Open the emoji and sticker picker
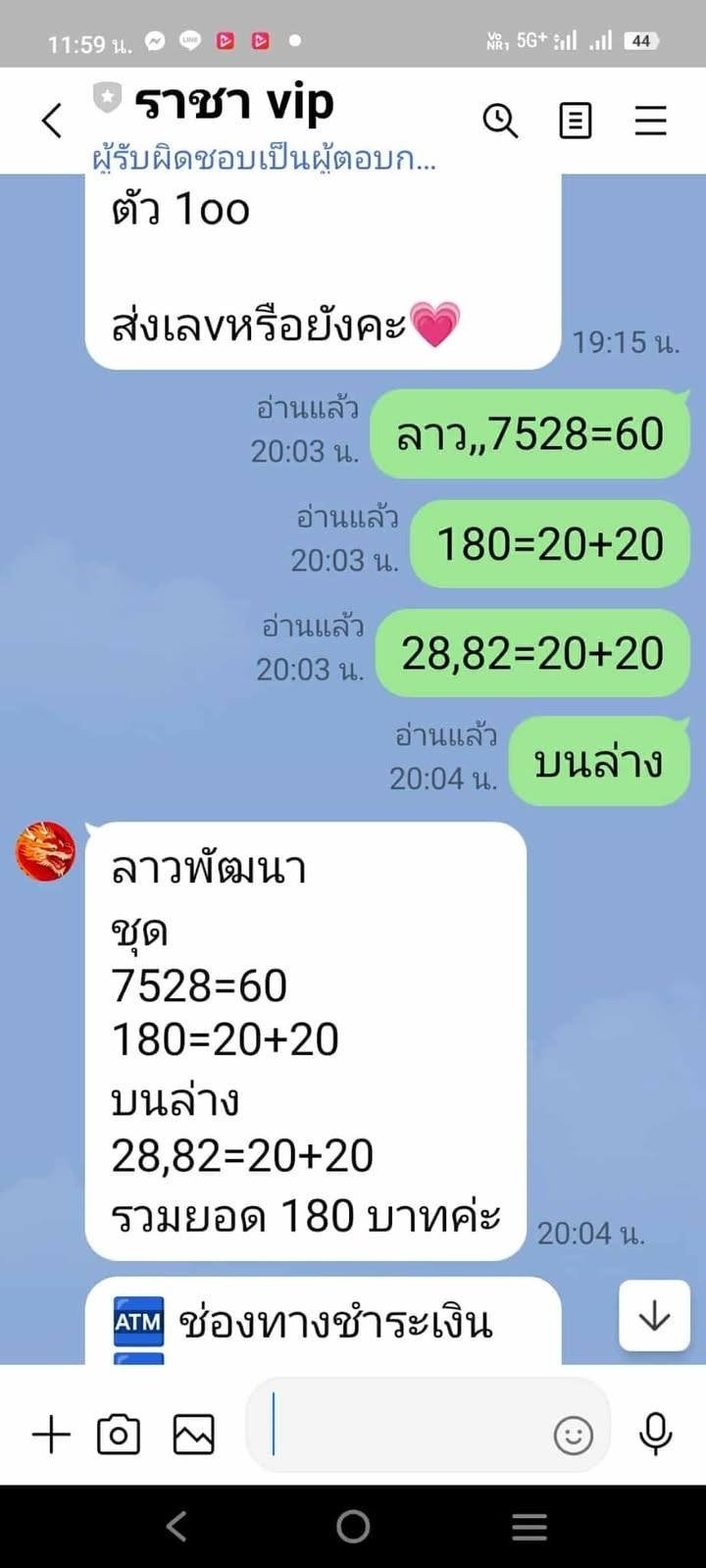This screenshot has height=1568, width=706. point(574,1437)
